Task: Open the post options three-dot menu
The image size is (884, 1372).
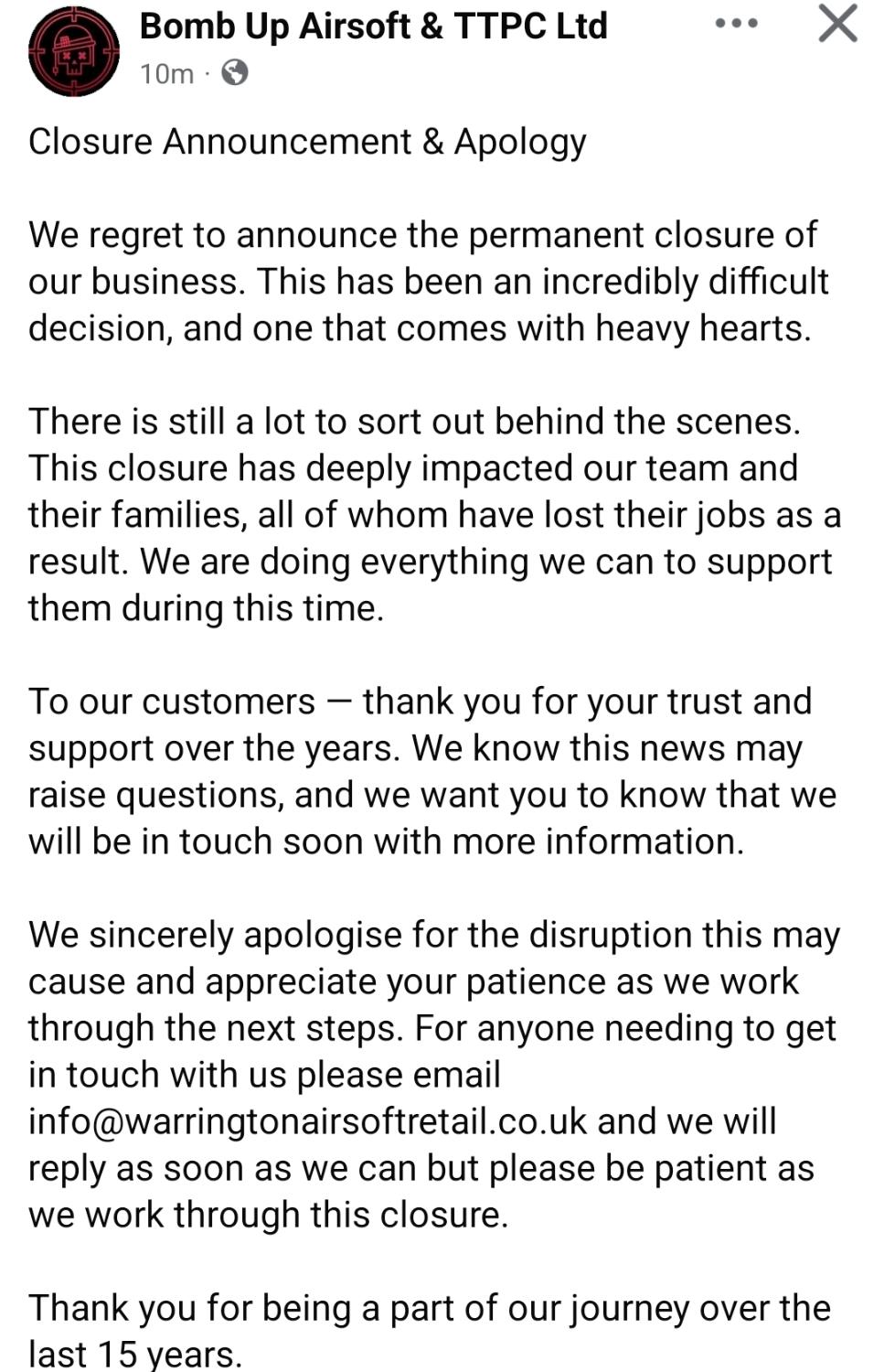Action: [736, 24]
